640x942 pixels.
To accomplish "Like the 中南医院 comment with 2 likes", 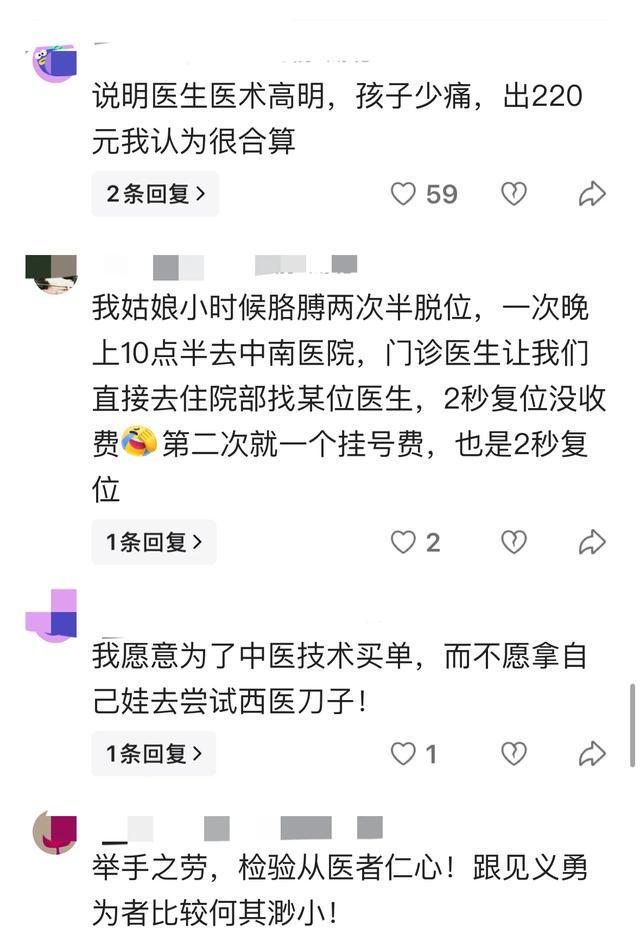I will click(x=403, y=542).
